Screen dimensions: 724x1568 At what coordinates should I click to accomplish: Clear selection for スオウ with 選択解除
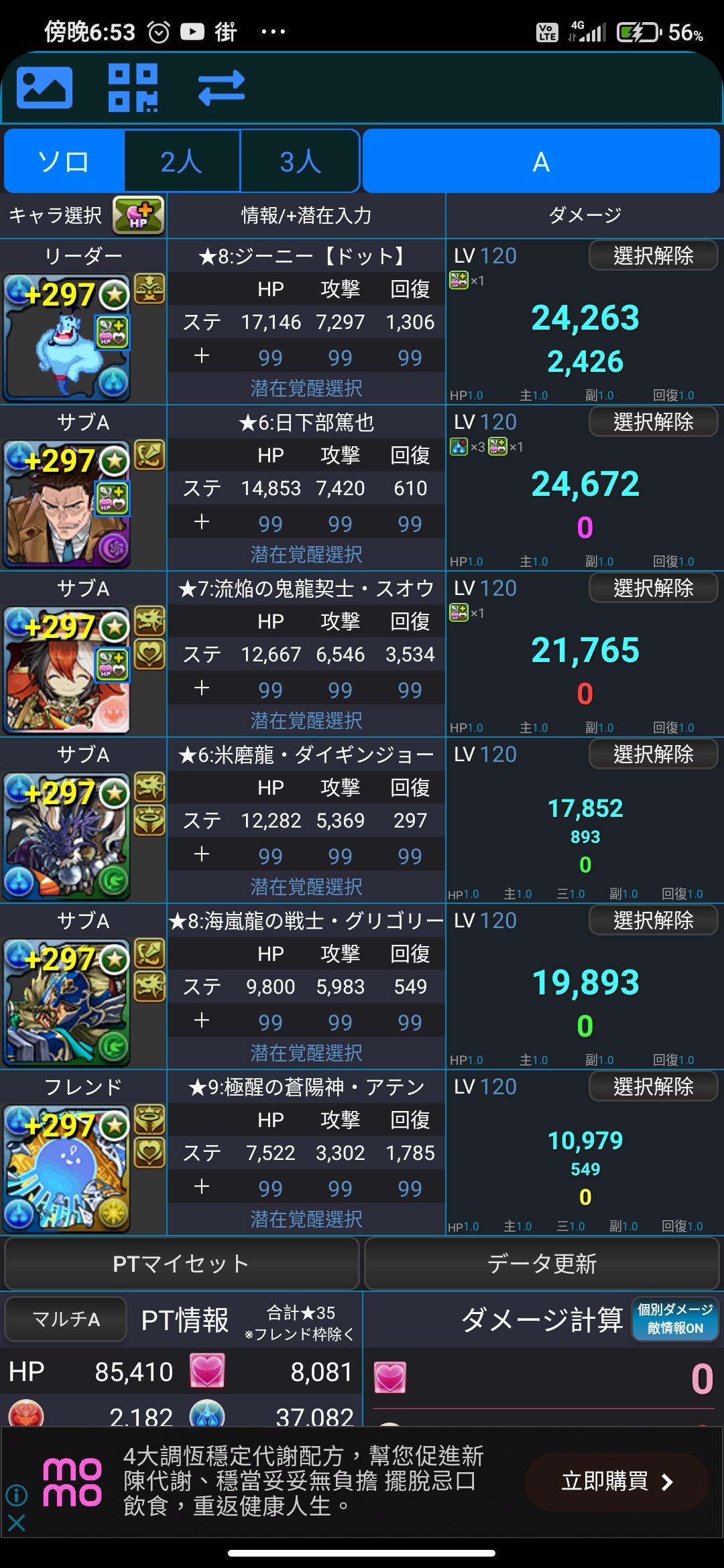click(653, 588)
